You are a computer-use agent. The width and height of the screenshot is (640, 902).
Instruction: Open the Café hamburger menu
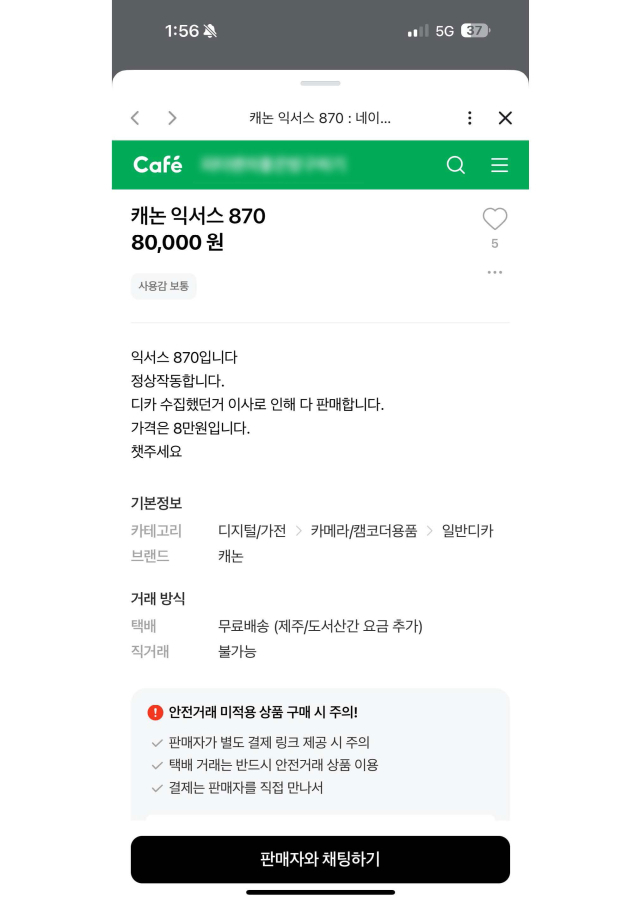click(x=499, y=165)
